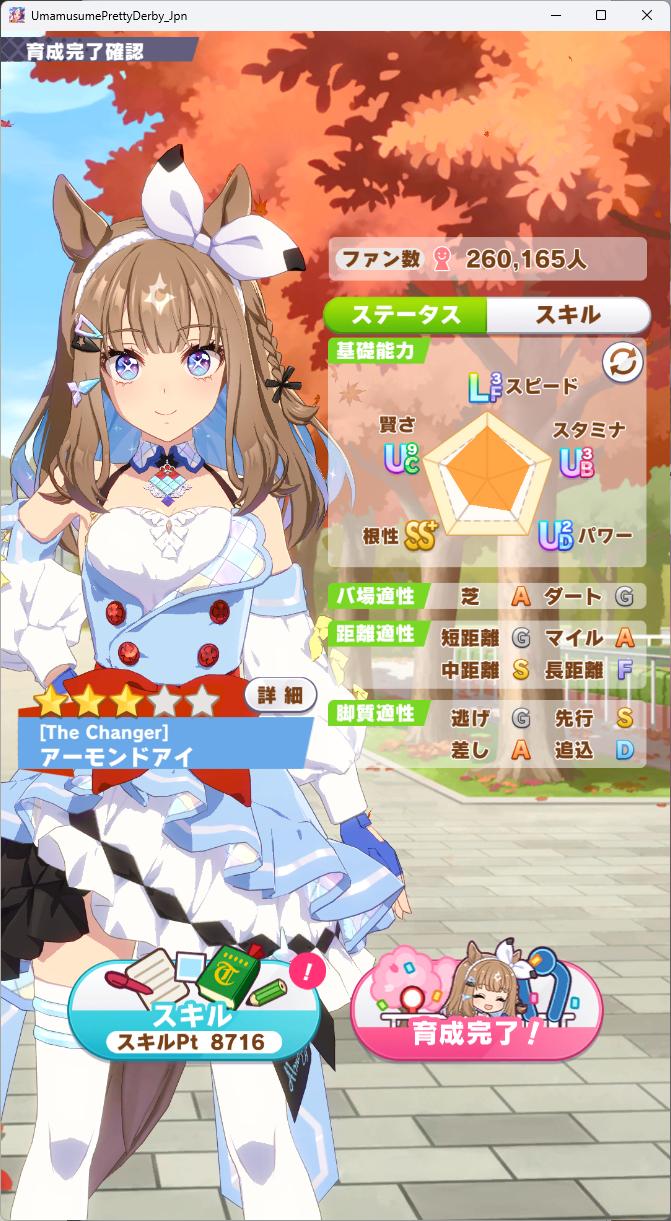This screenshot has width=671, height=1221.
Task: Close the game window
Action: 647,15
